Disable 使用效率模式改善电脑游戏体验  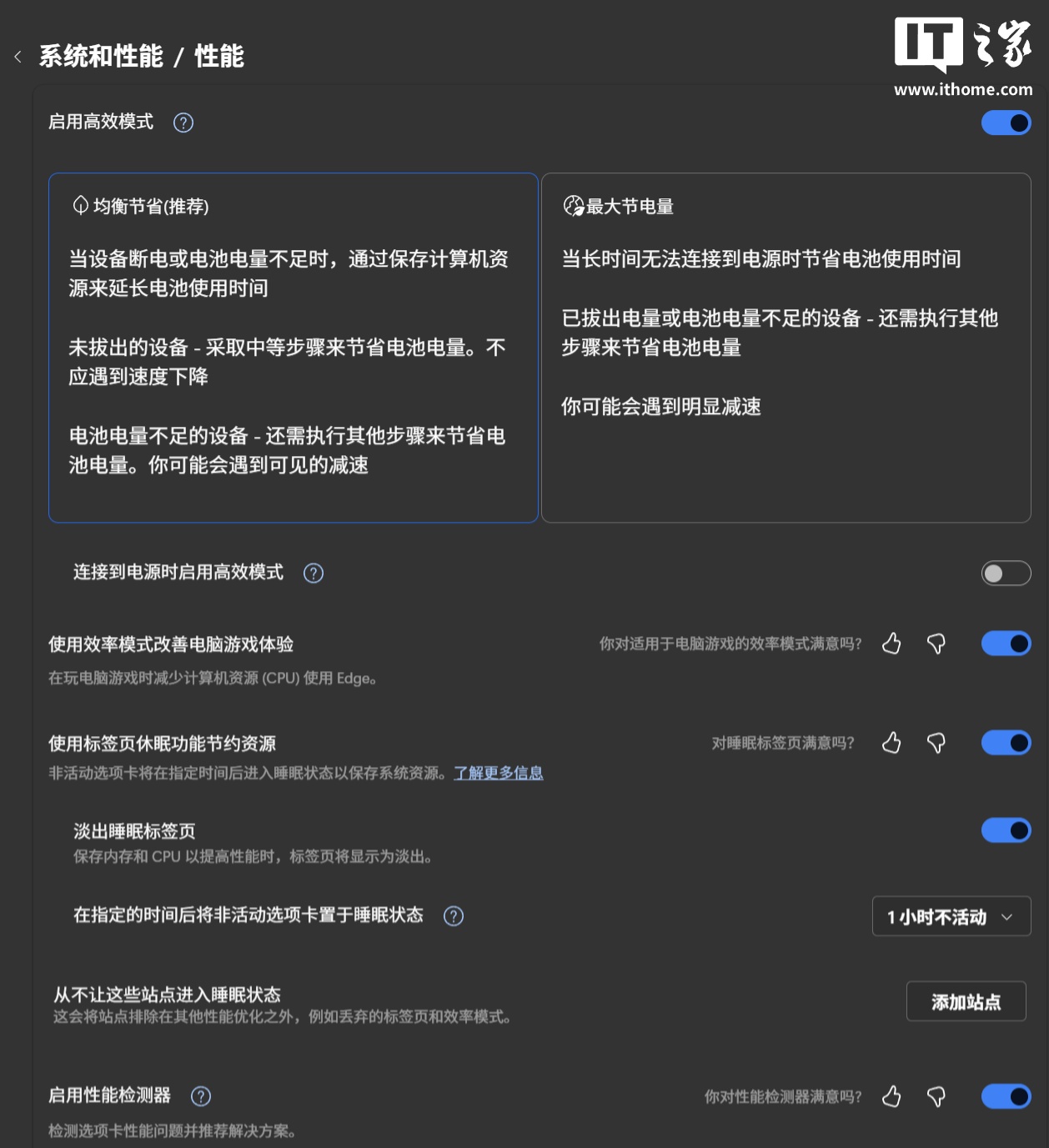tap(1006, 644)
